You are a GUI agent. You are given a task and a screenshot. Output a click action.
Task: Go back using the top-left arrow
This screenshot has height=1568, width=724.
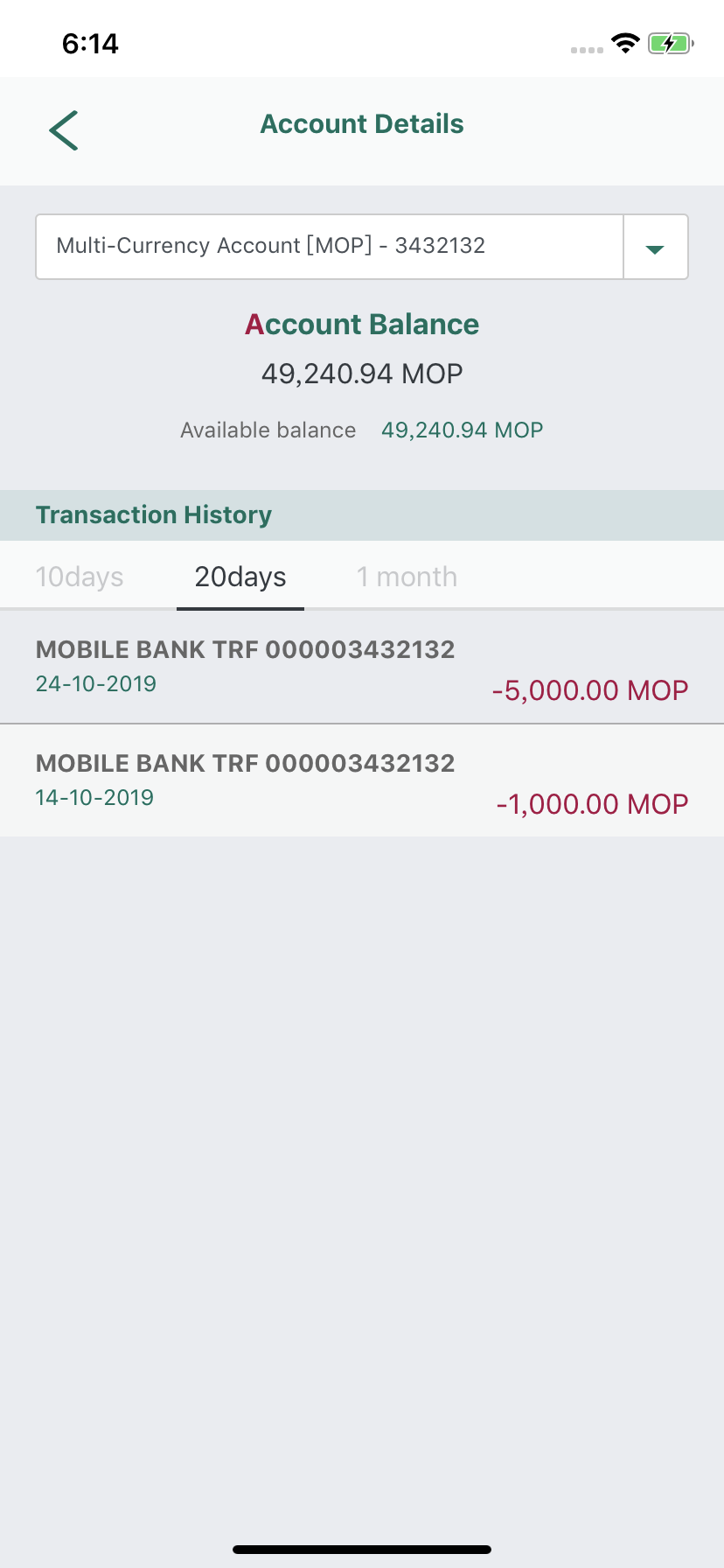(x=64, y=130)
